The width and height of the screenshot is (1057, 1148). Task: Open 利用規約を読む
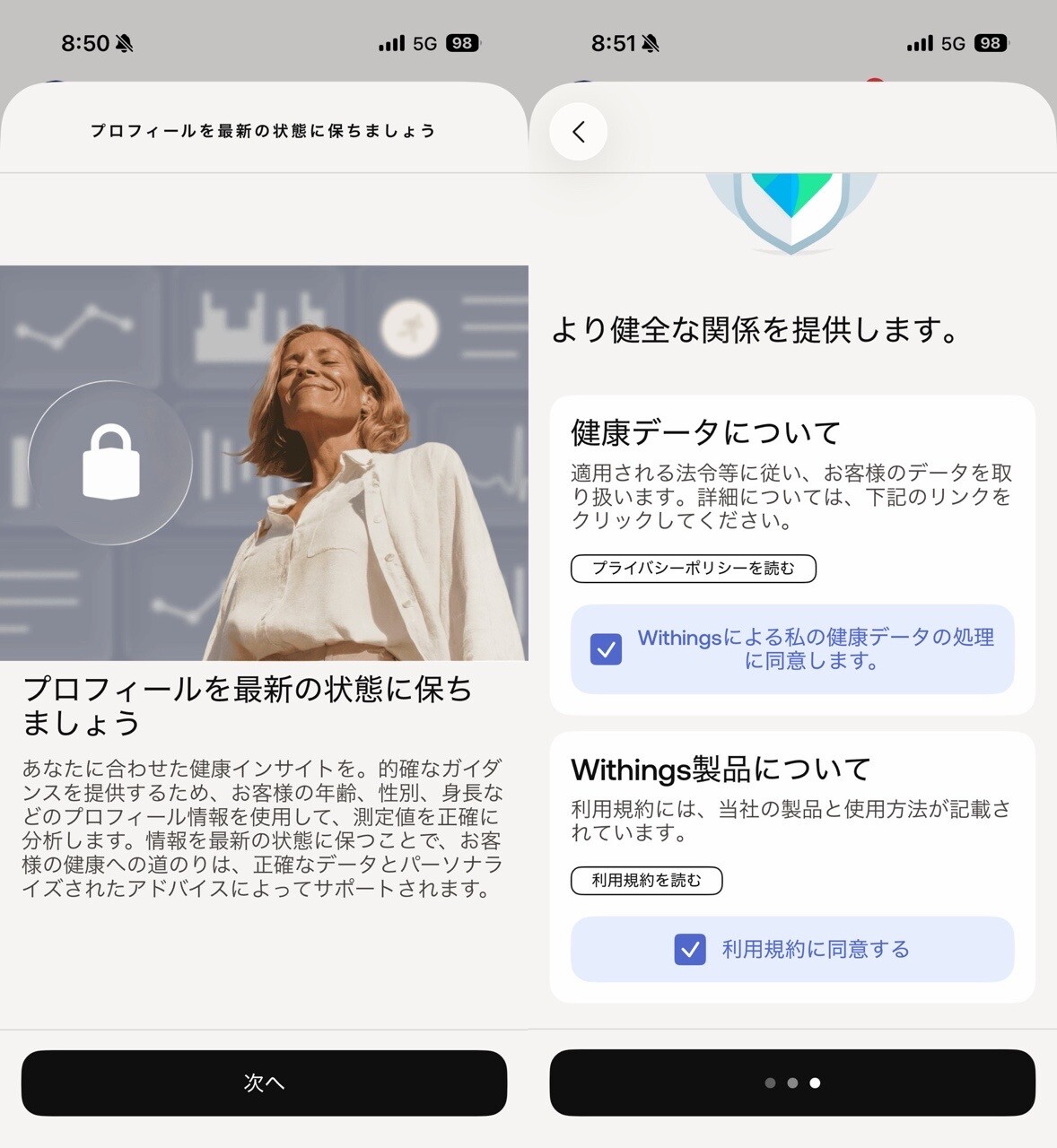point(646,880)
